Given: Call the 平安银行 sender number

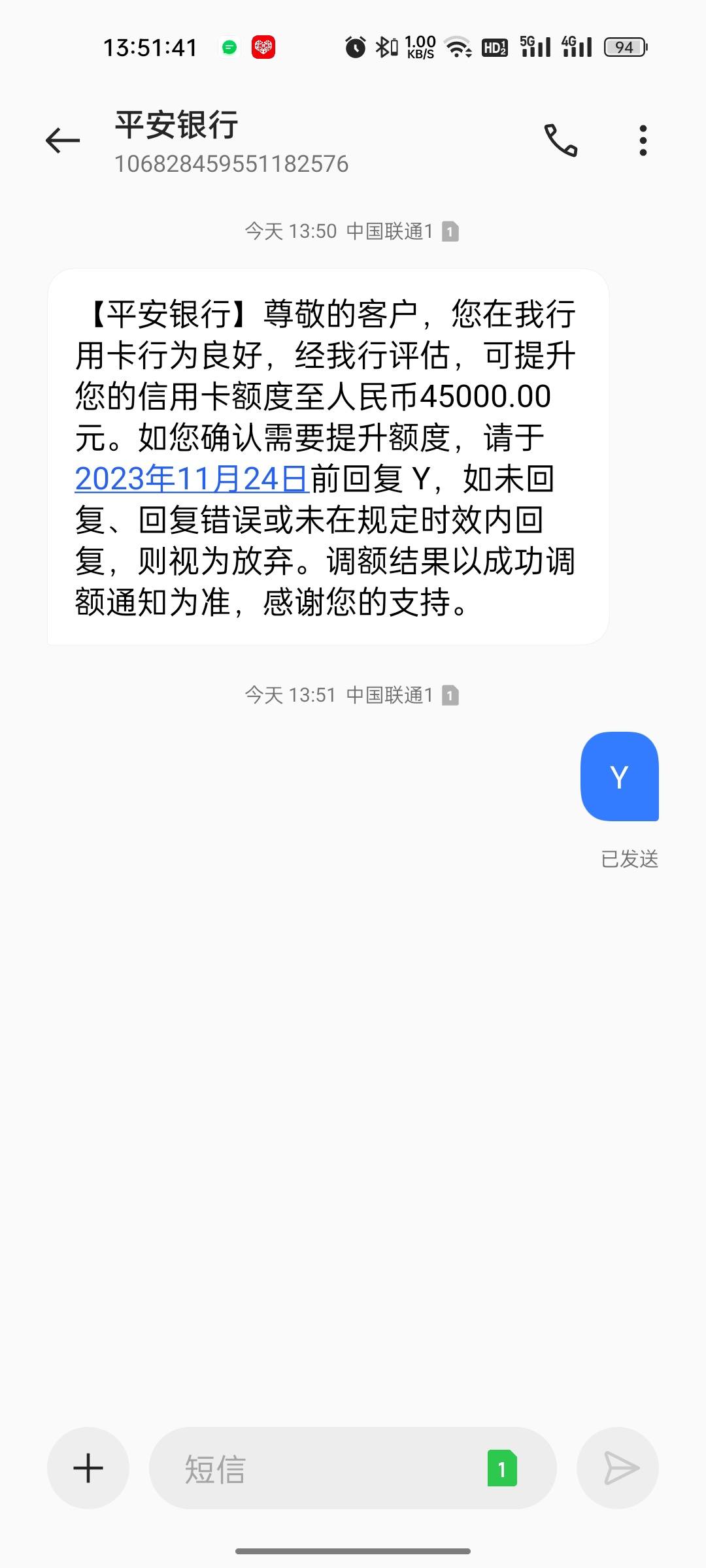Looking at the screenshot, I should coord(561,140).
